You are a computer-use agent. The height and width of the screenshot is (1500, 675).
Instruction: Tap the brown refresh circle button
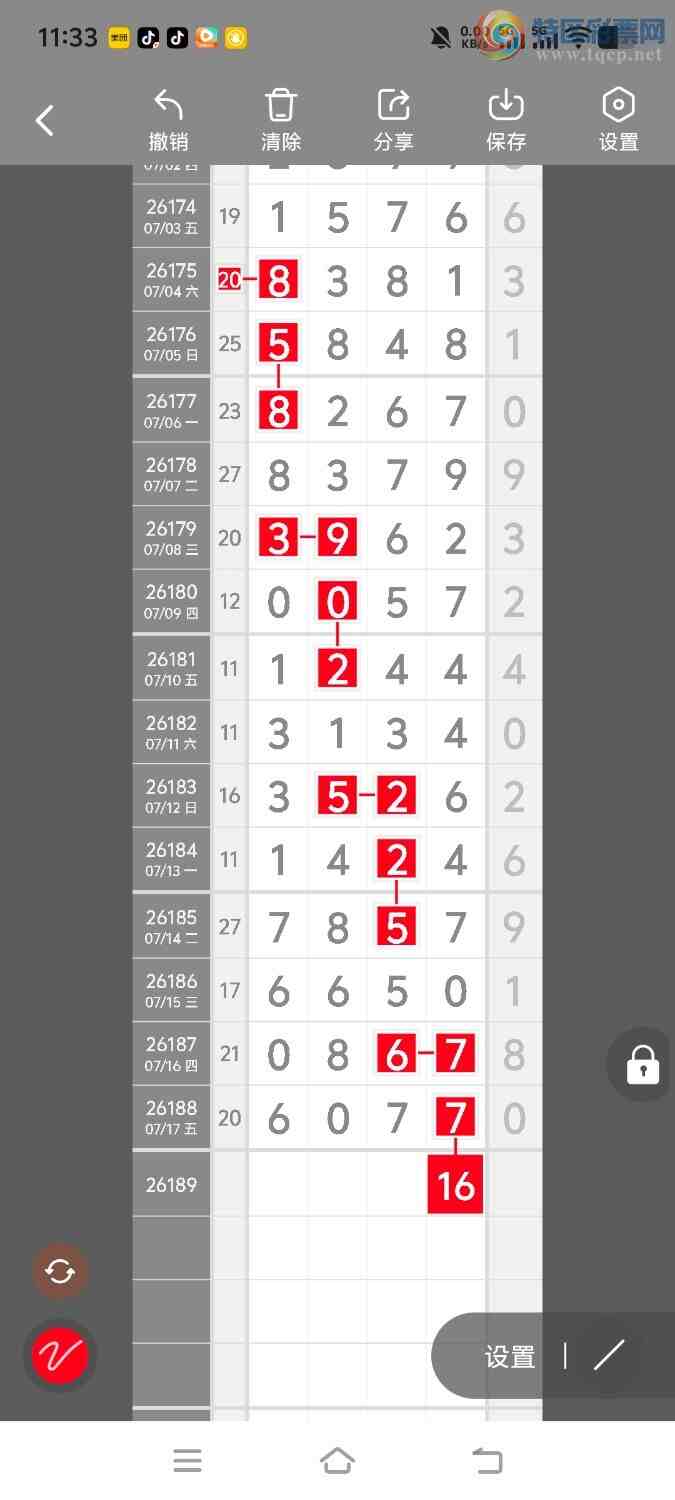pyautogui.click(x=60, y=1272)
